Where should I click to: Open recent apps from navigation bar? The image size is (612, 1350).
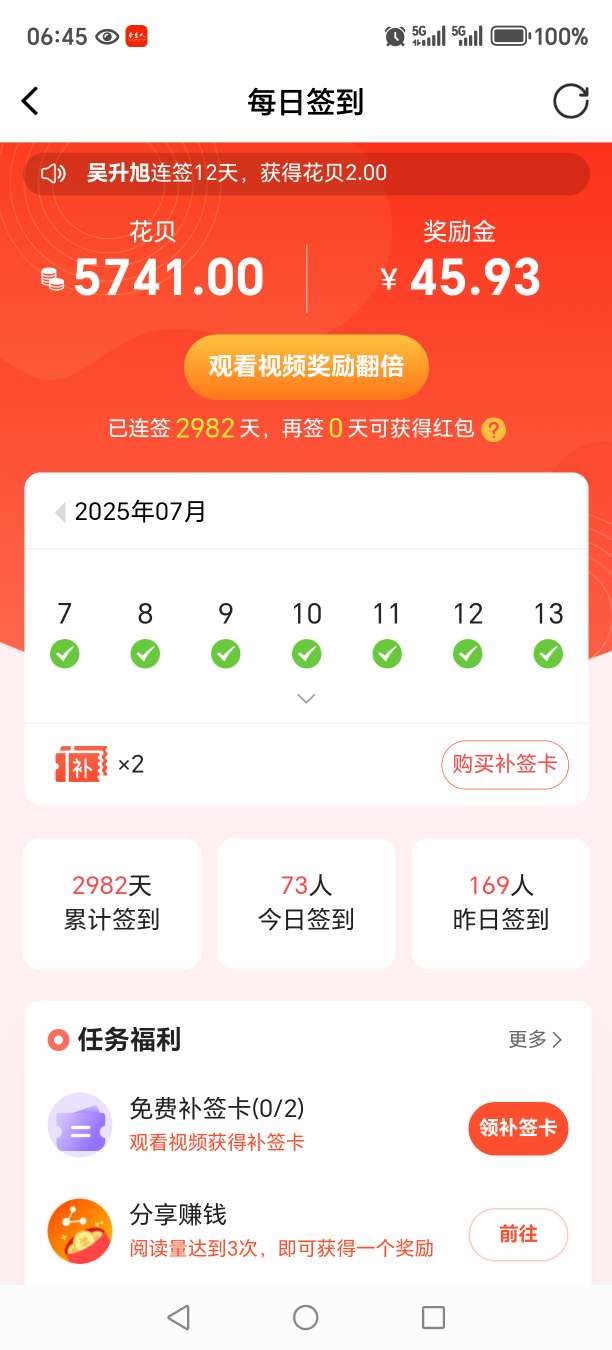[x=433, y=1318]
